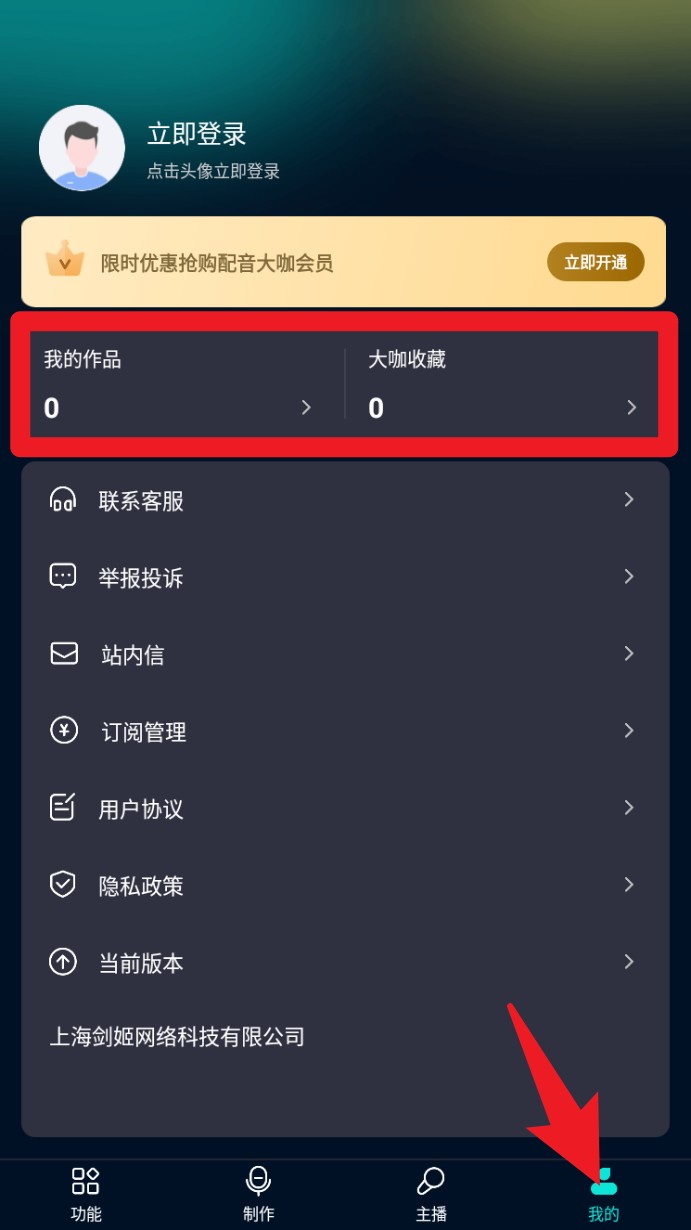Tap the profile avatar to log in
The image size is (691, 1230).
[82, 148]
